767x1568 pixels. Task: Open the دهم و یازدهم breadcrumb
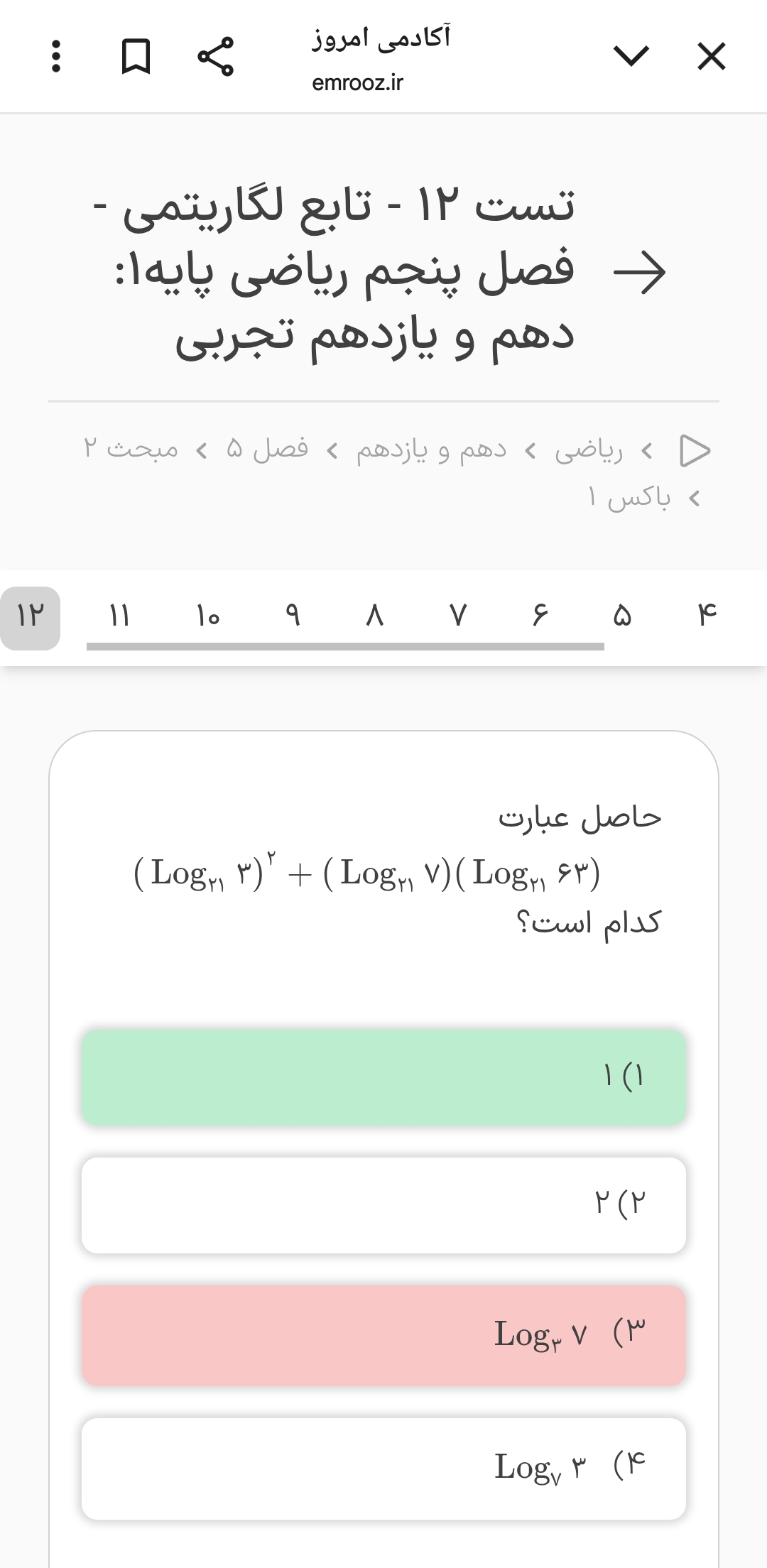(431, 450)
